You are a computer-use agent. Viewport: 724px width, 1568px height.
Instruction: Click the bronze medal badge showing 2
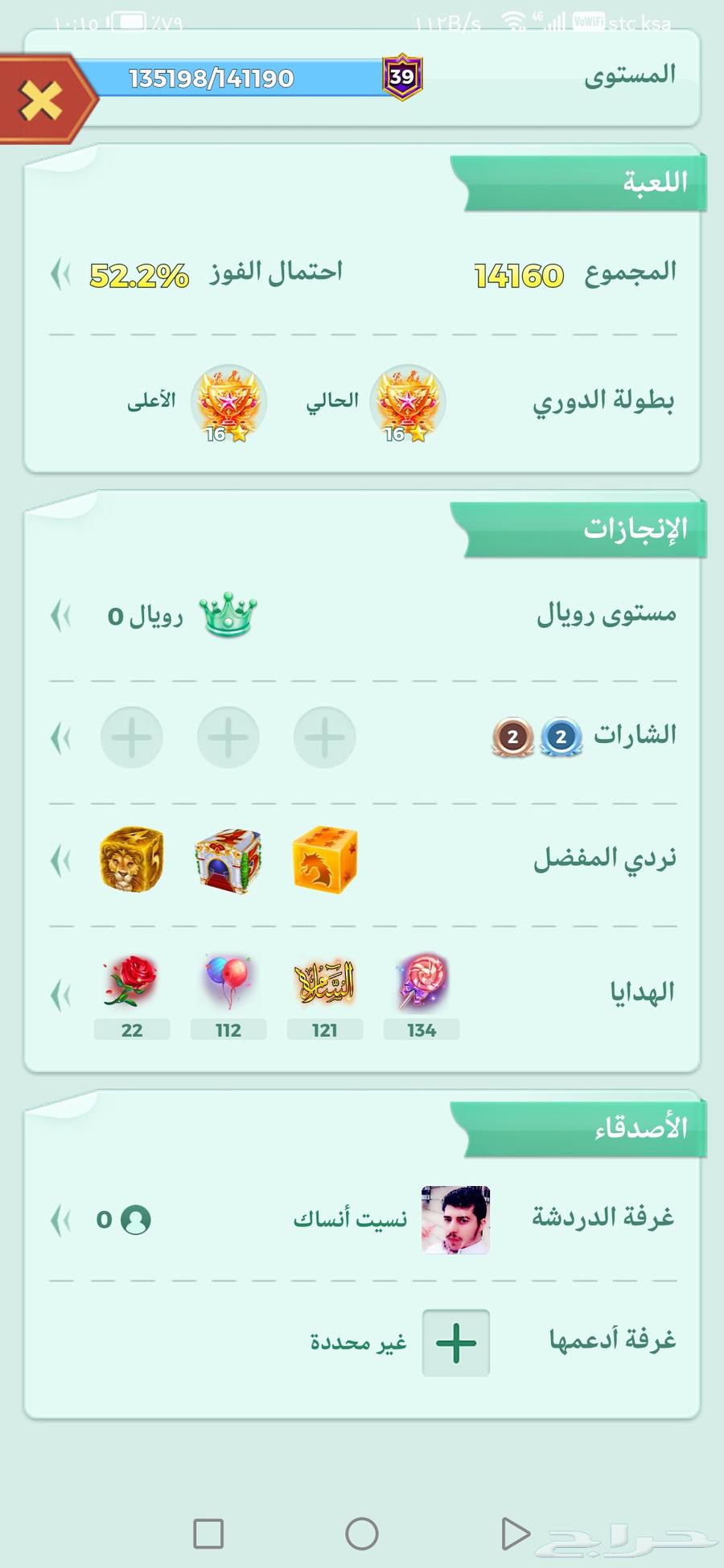tap(512, 736)
